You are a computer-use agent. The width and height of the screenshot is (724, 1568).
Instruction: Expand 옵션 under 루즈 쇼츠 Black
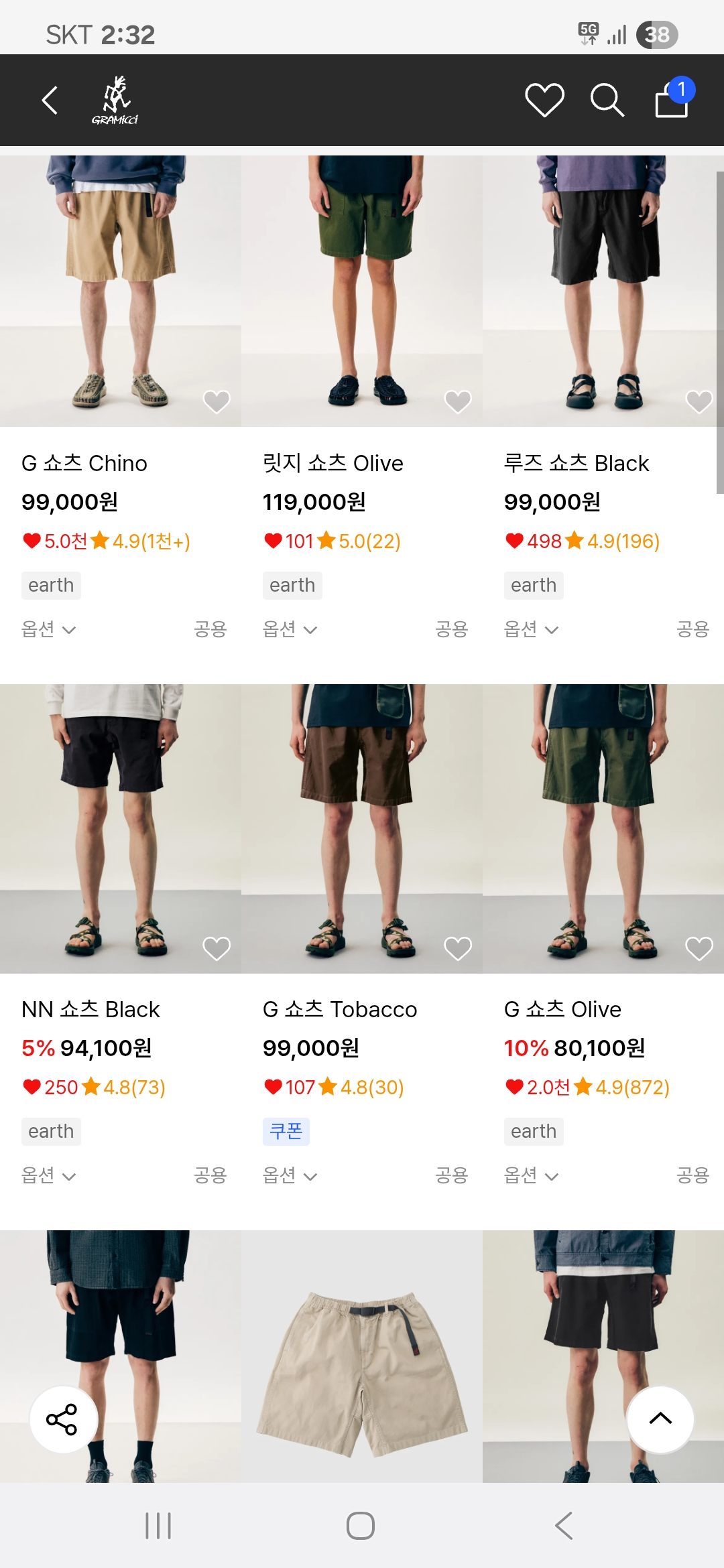[531, 629]
